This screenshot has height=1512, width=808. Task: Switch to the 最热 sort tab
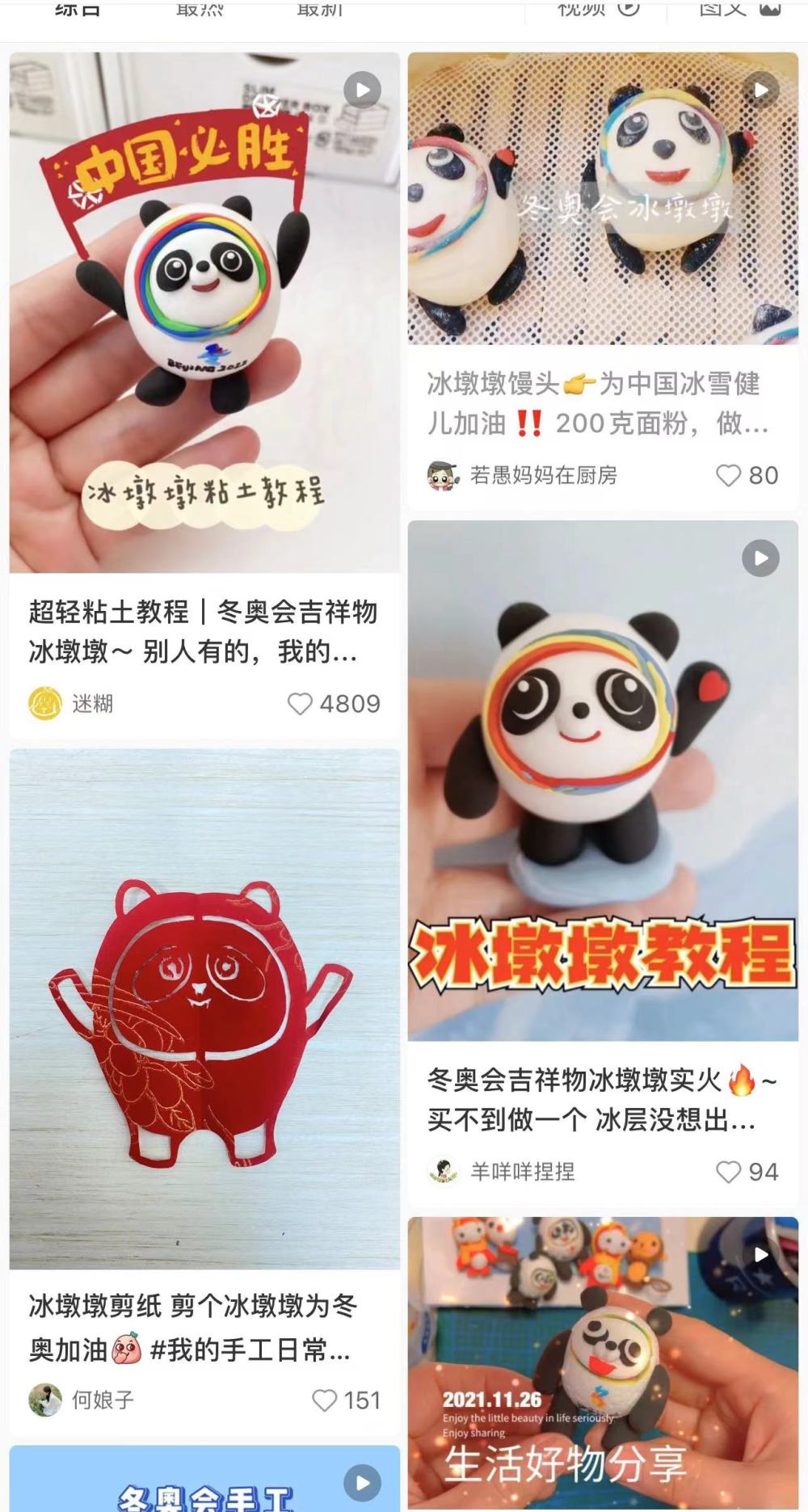pos(200,10)
